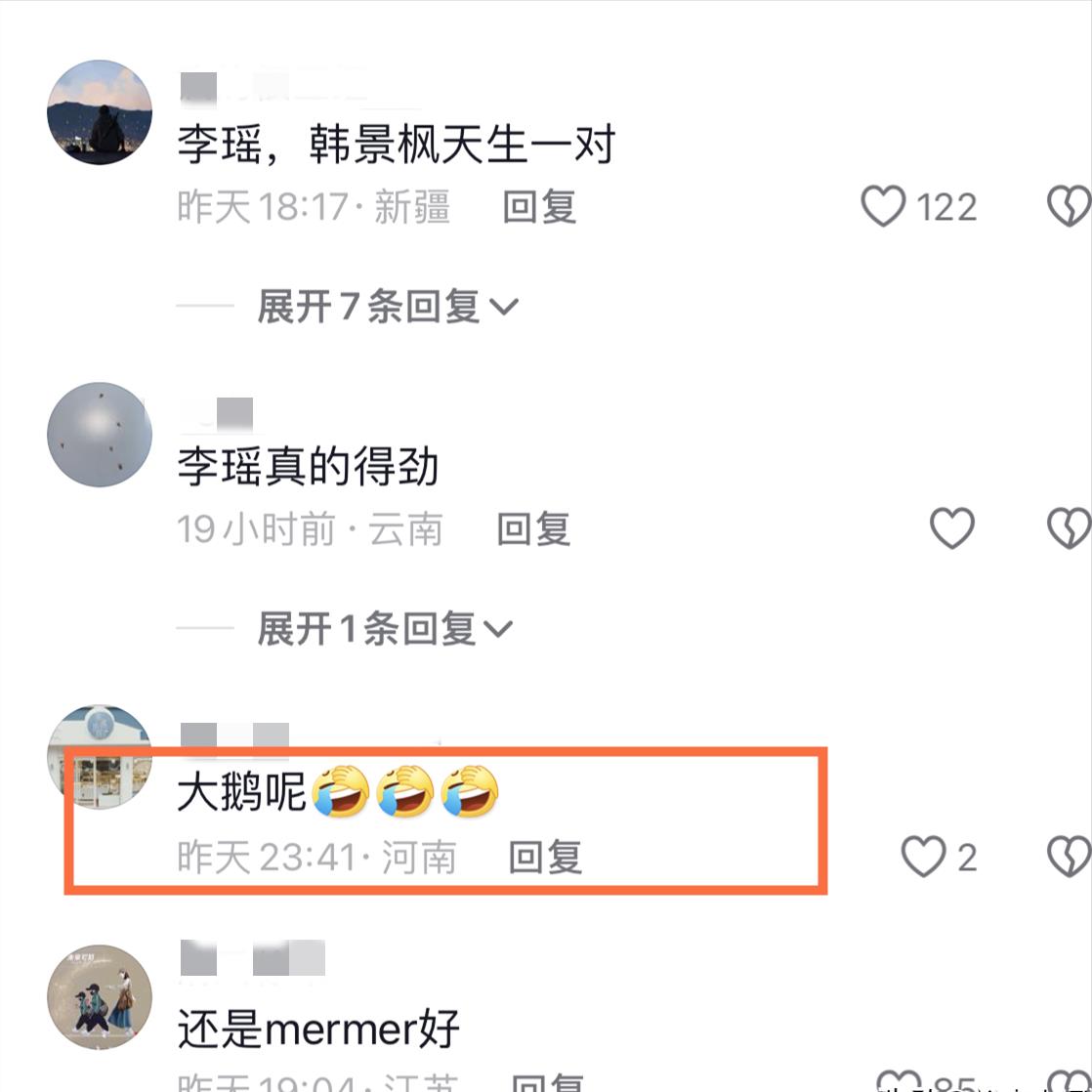Screen dimensions: 1092x1092
Task: Like the comment 大鹅呢
Action: click(x=923, y=857)
